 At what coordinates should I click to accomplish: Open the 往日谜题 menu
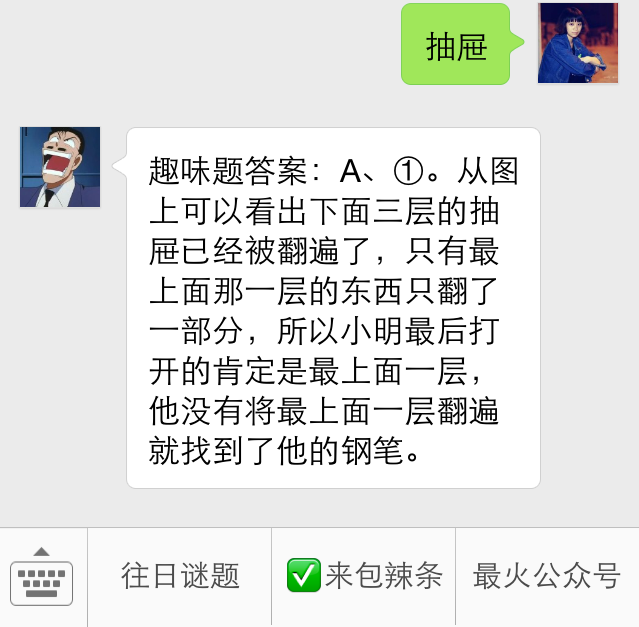coord(180,577)
